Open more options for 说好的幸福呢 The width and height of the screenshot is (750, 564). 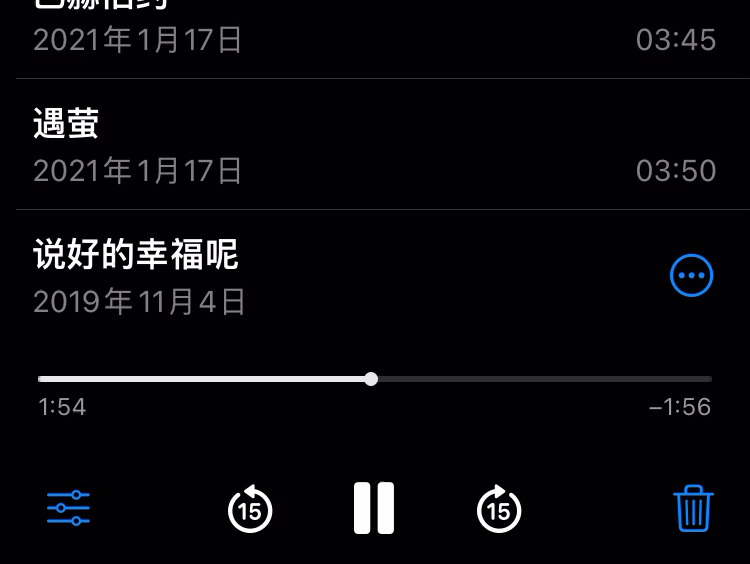[x=691, y=275]
